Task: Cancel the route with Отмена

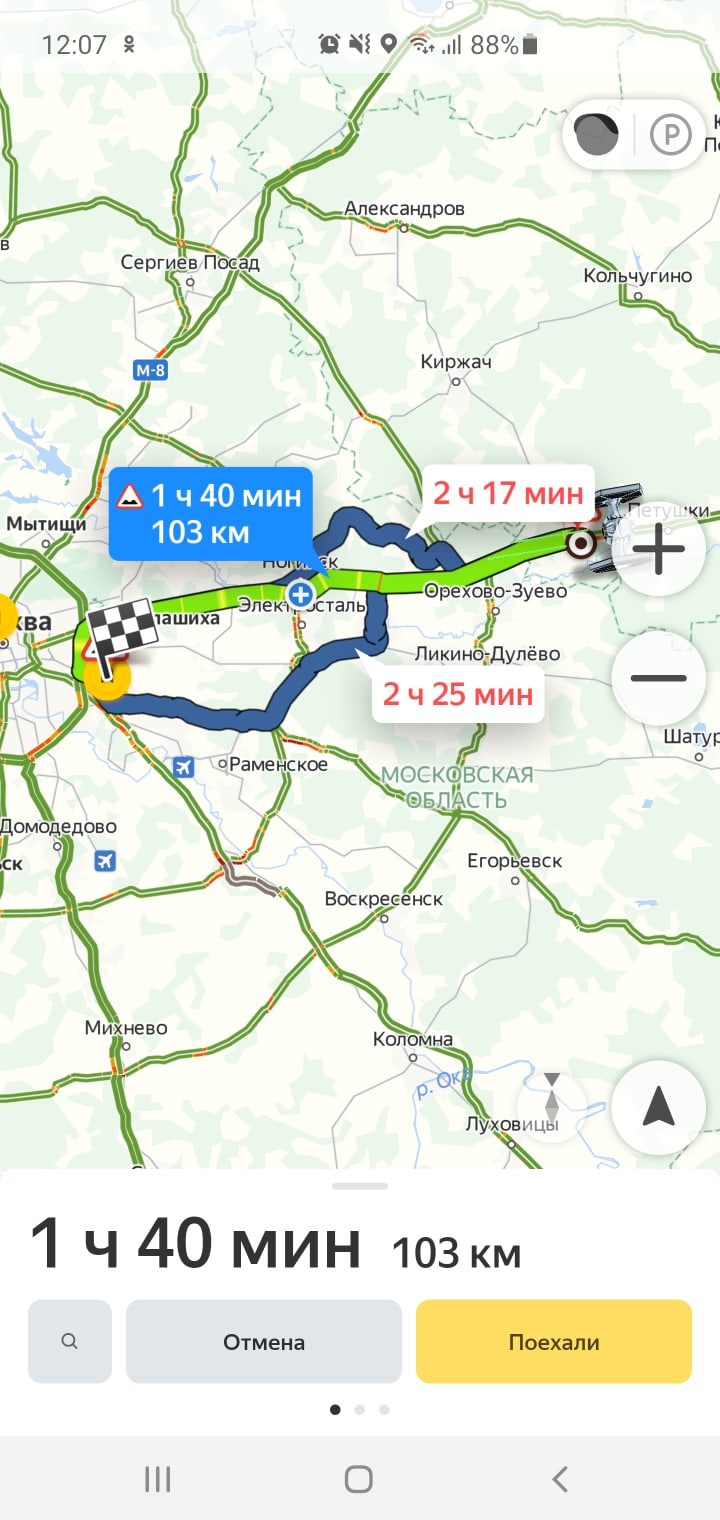Action: pos(264,1341)
